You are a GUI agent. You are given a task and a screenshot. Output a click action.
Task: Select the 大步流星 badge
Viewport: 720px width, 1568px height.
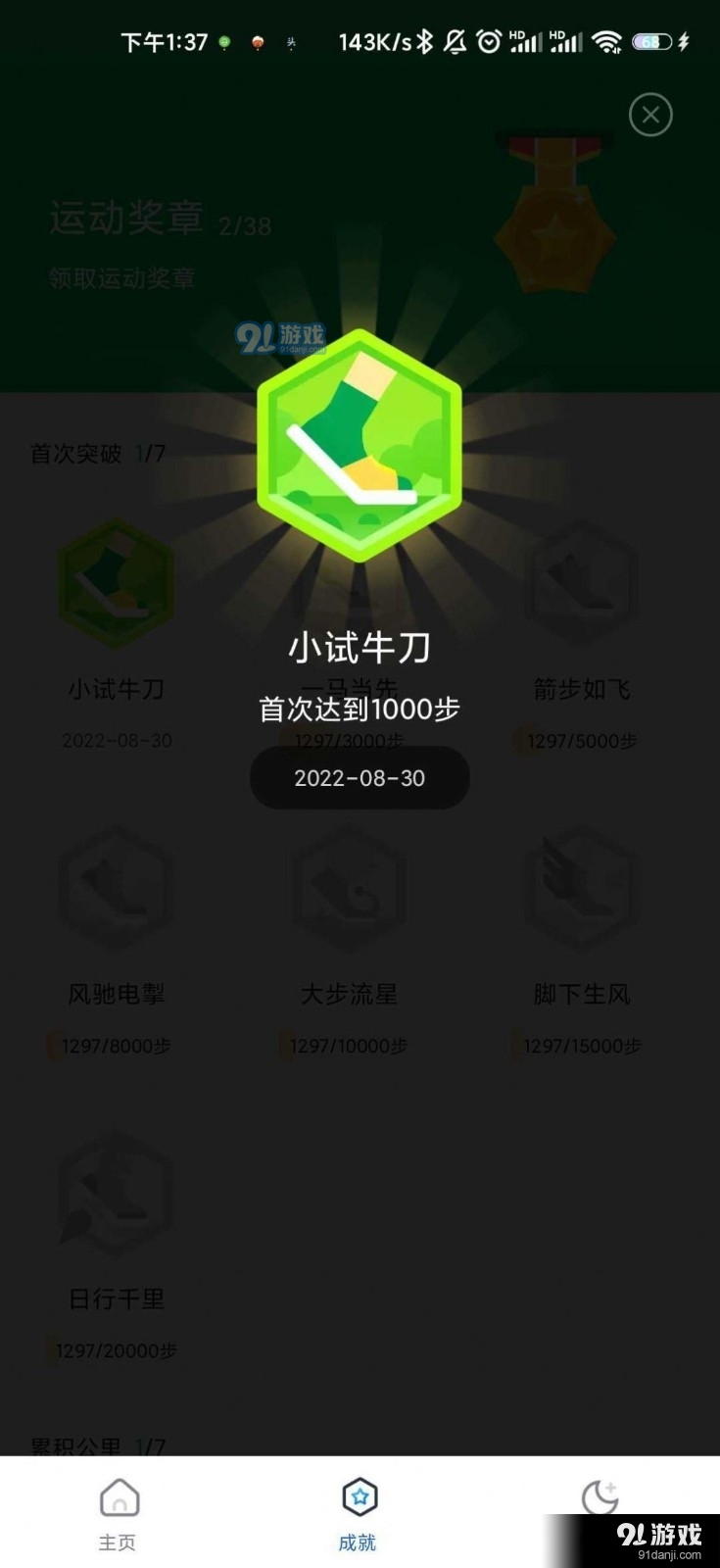coord(348,890)
